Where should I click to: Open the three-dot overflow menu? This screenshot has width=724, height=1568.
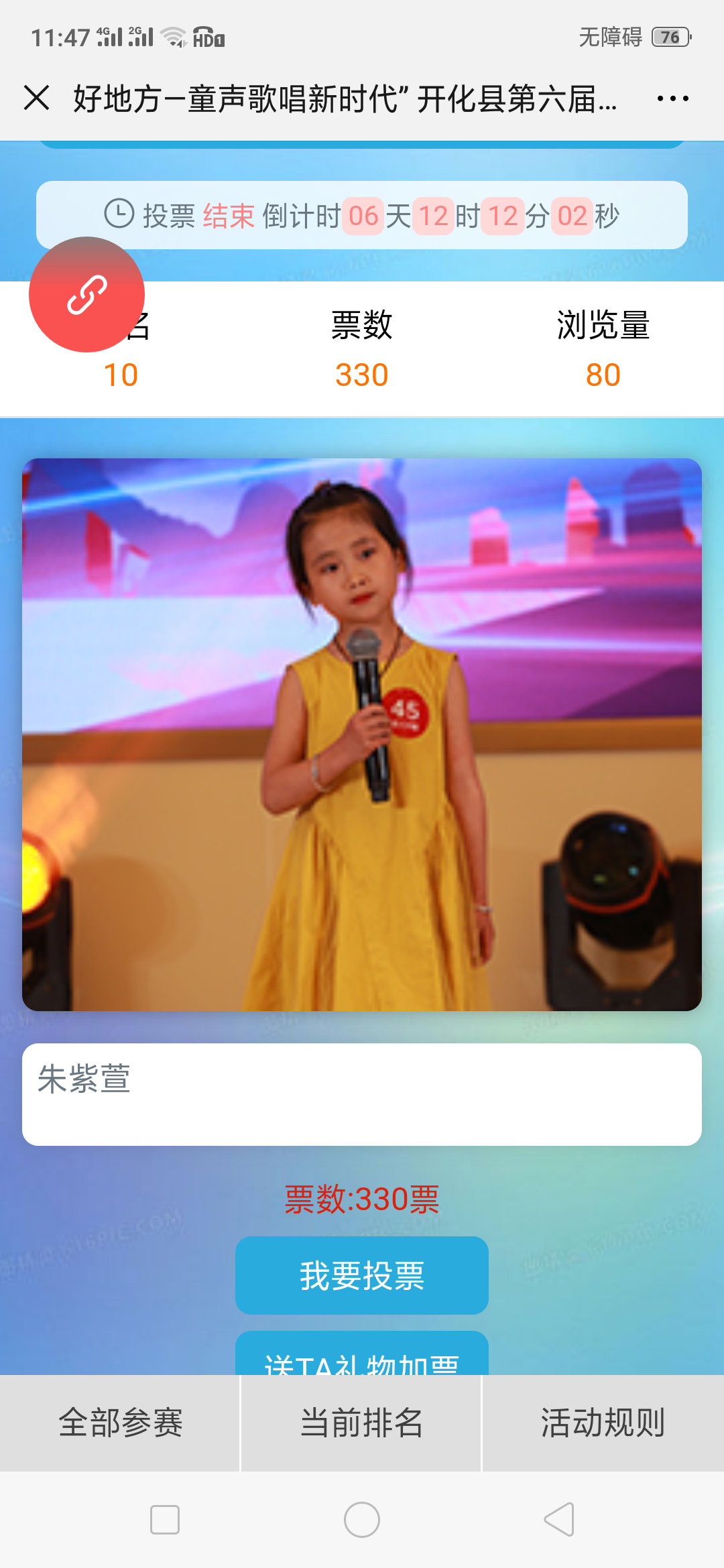(672, 99)
